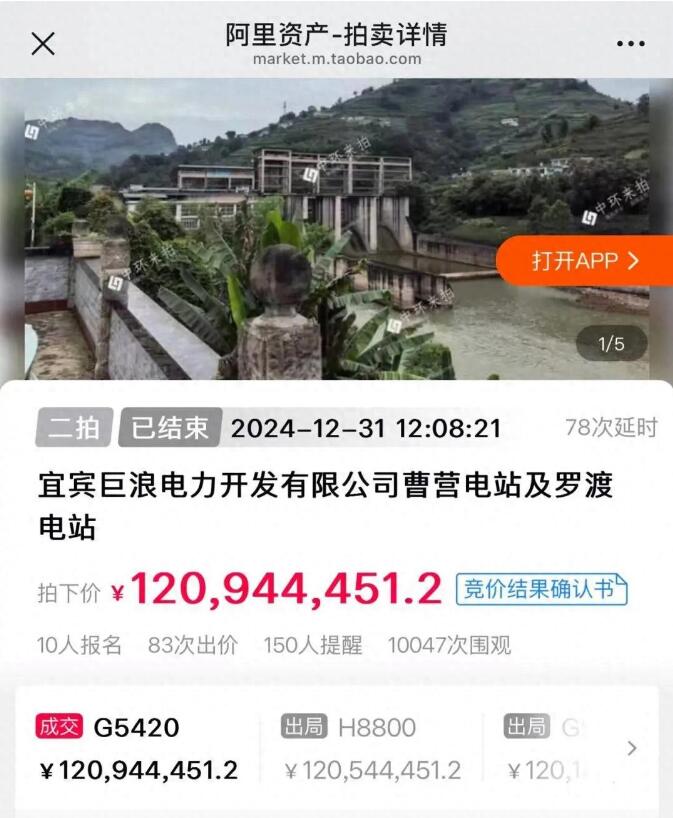Open the H8800 outbid record
This screenshot has width=673, height=818.
tap(372, 748)
